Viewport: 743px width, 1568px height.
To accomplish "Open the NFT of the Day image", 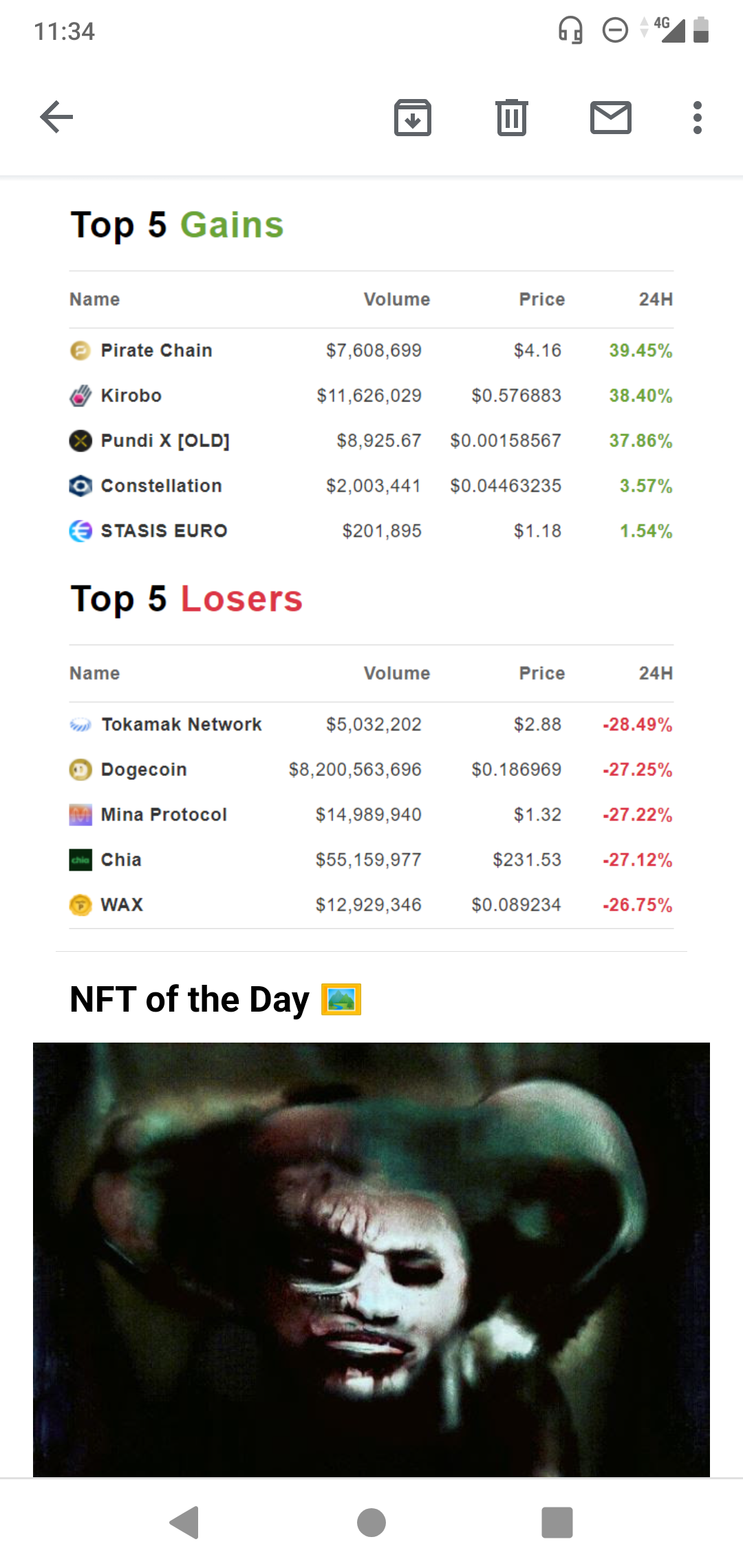I will click(371, 1259).
